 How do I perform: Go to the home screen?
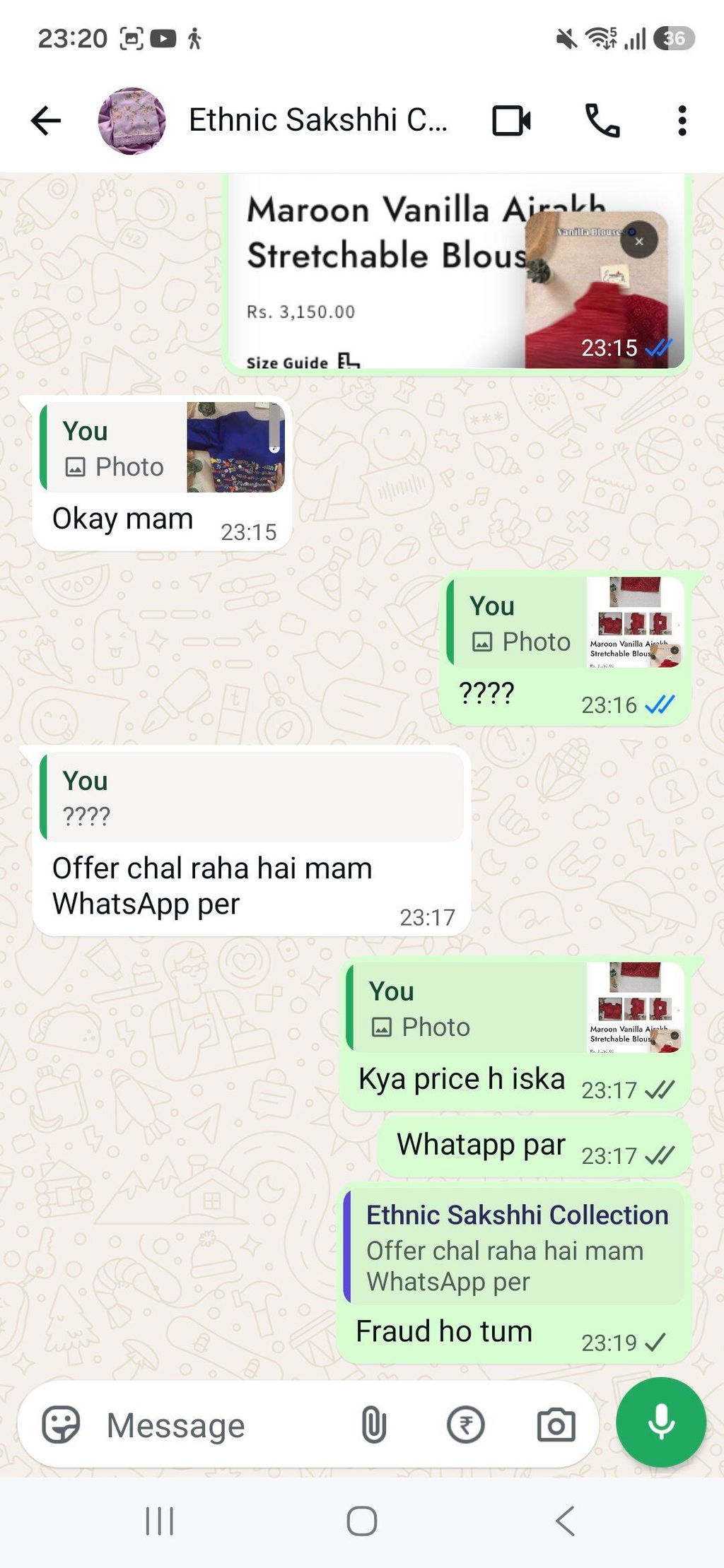(362, 1521)
